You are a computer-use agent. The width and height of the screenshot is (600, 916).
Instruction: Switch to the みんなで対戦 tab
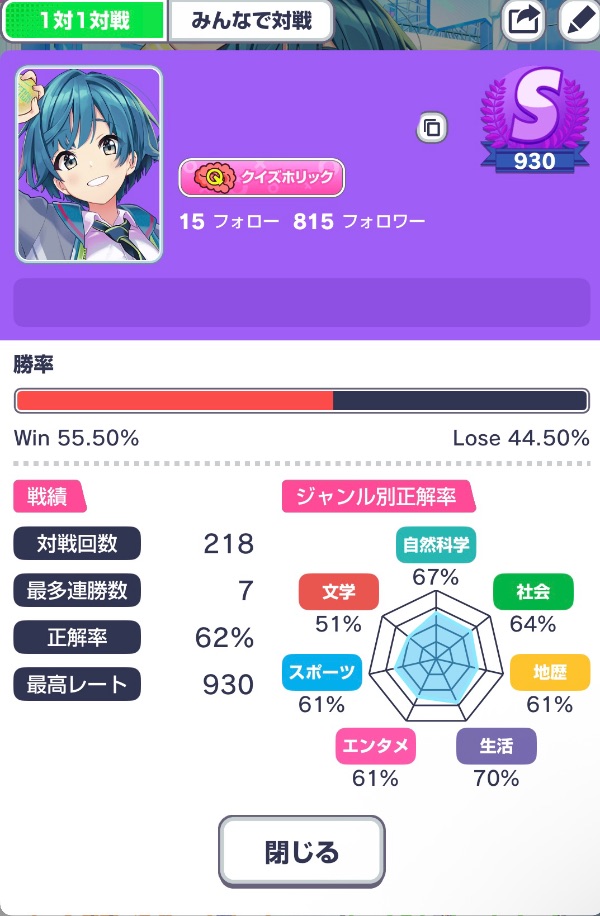250,21
